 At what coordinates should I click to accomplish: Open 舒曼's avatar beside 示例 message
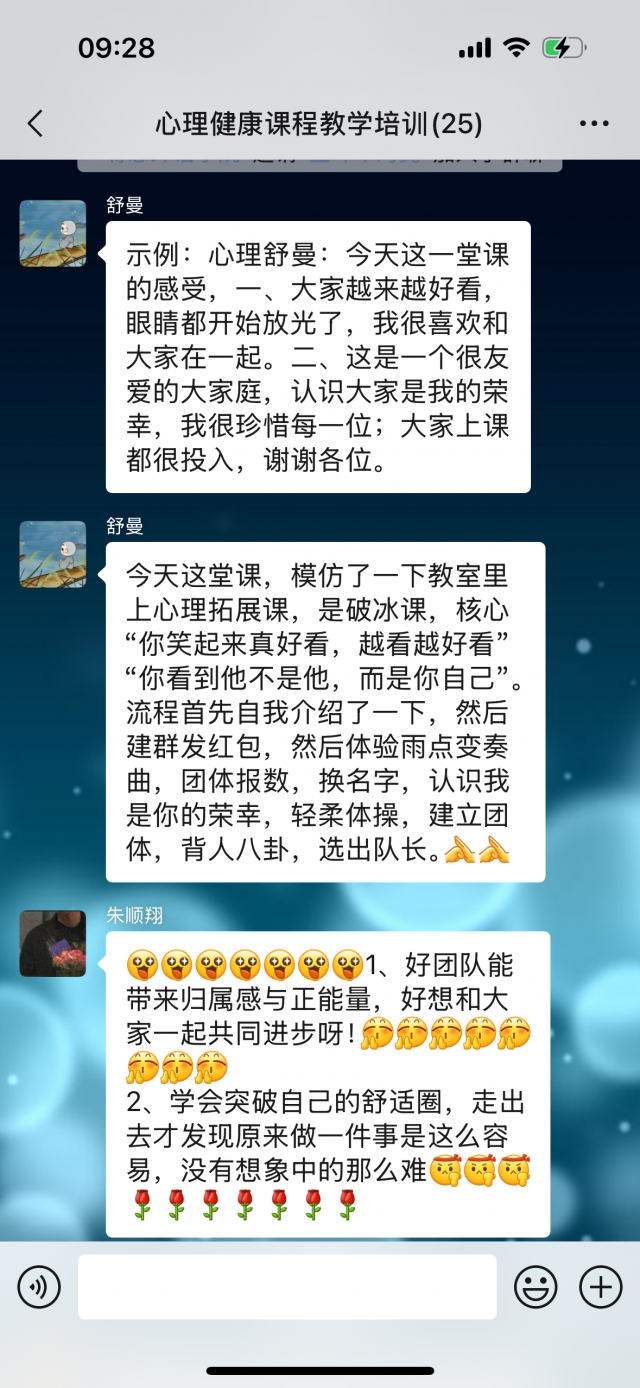coord(53,233)
